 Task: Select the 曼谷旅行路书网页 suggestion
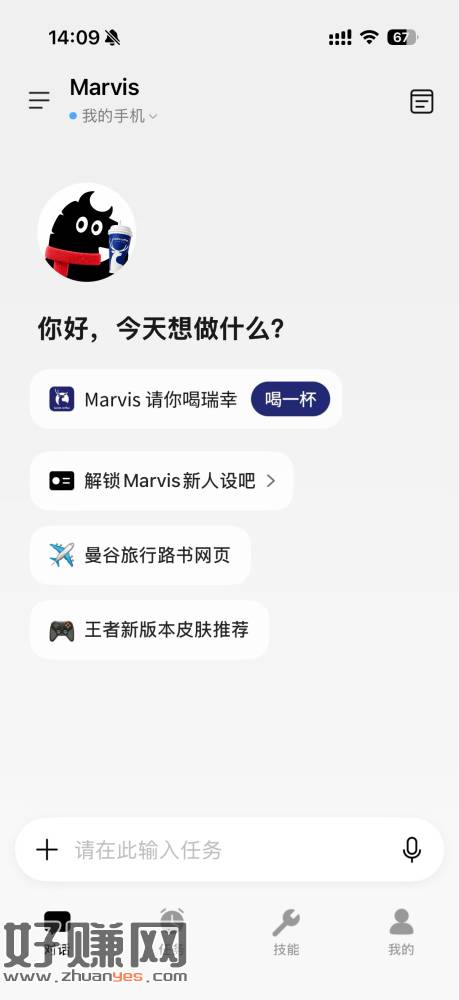coord(140,555)
